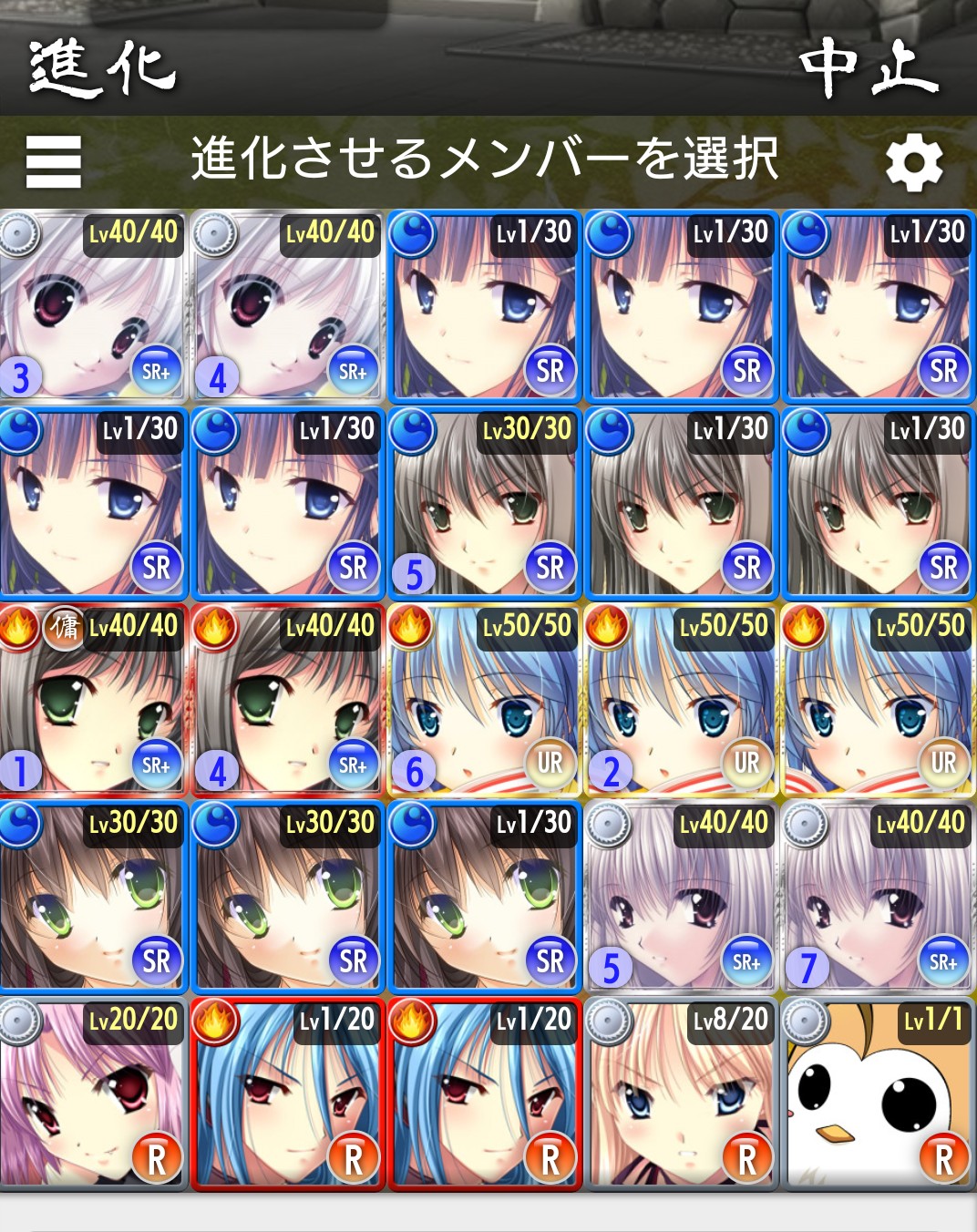This screenshot has width=977, height=1232.
Task: Choose grey-haired SR Lv30/30 card numbered 5
Action: point(485,504)
